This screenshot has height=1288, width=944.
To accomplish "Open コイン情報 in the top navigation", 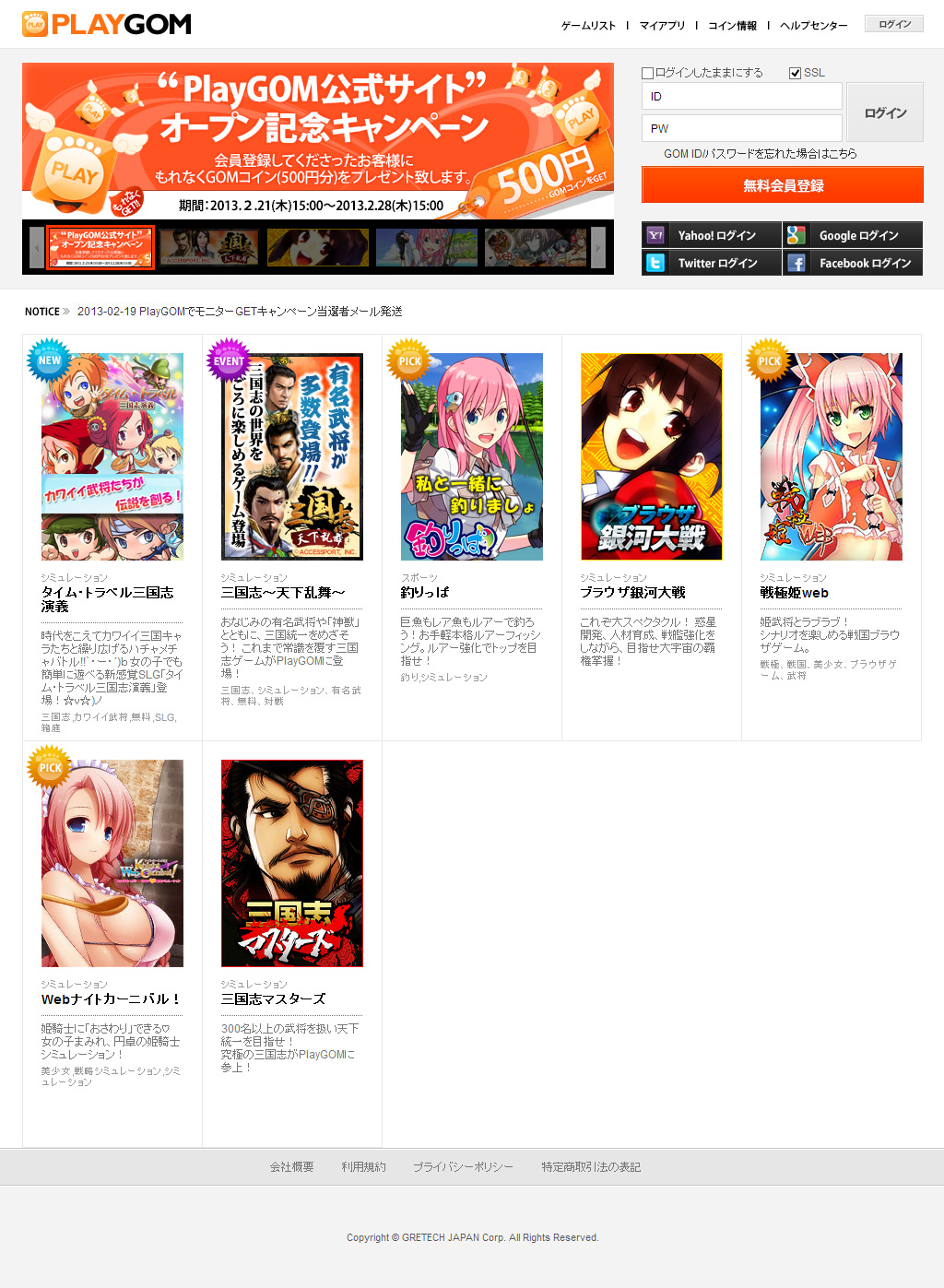I will tap(732, 26).
